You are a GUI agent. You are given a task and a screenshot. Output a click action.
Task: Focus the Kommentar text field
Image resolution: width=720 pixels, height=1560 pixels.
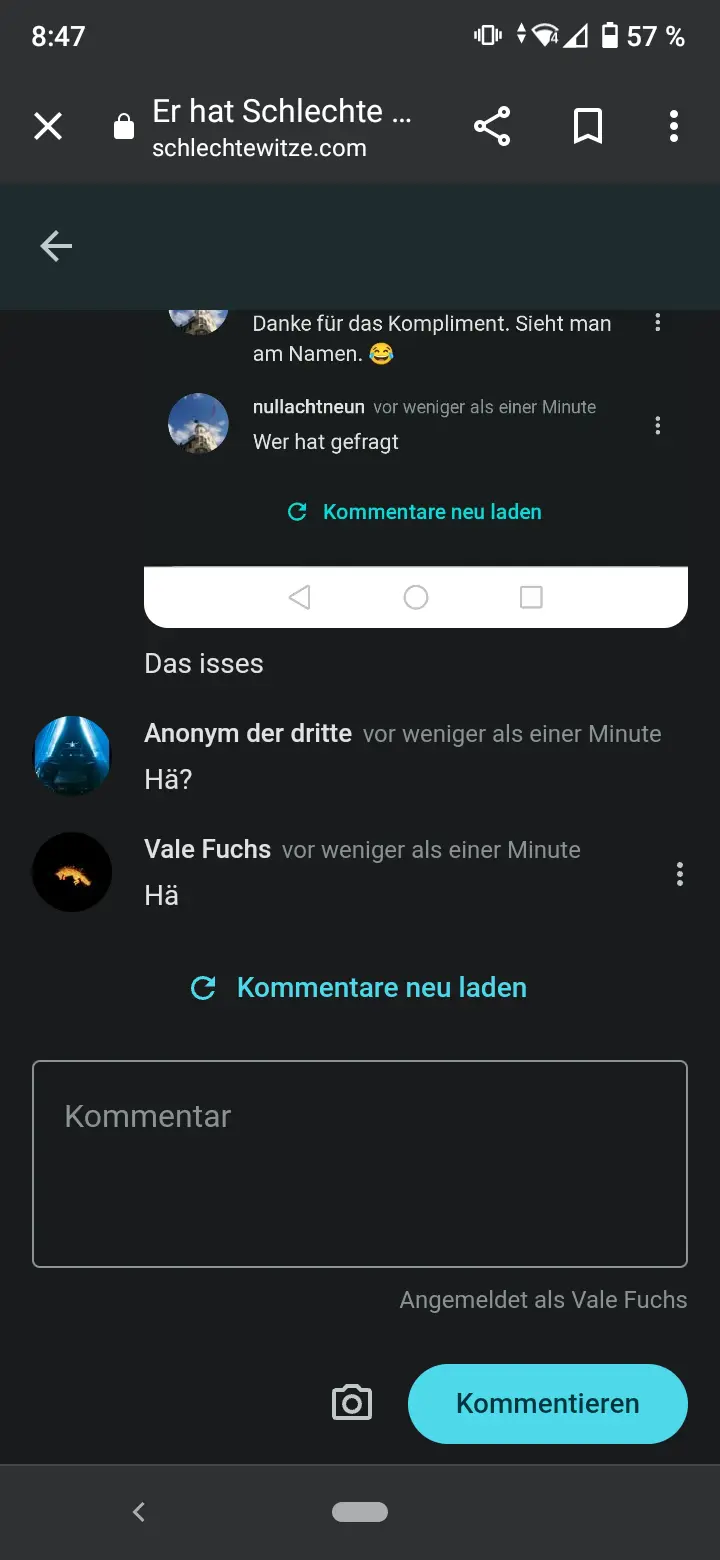pos(360,1163)
